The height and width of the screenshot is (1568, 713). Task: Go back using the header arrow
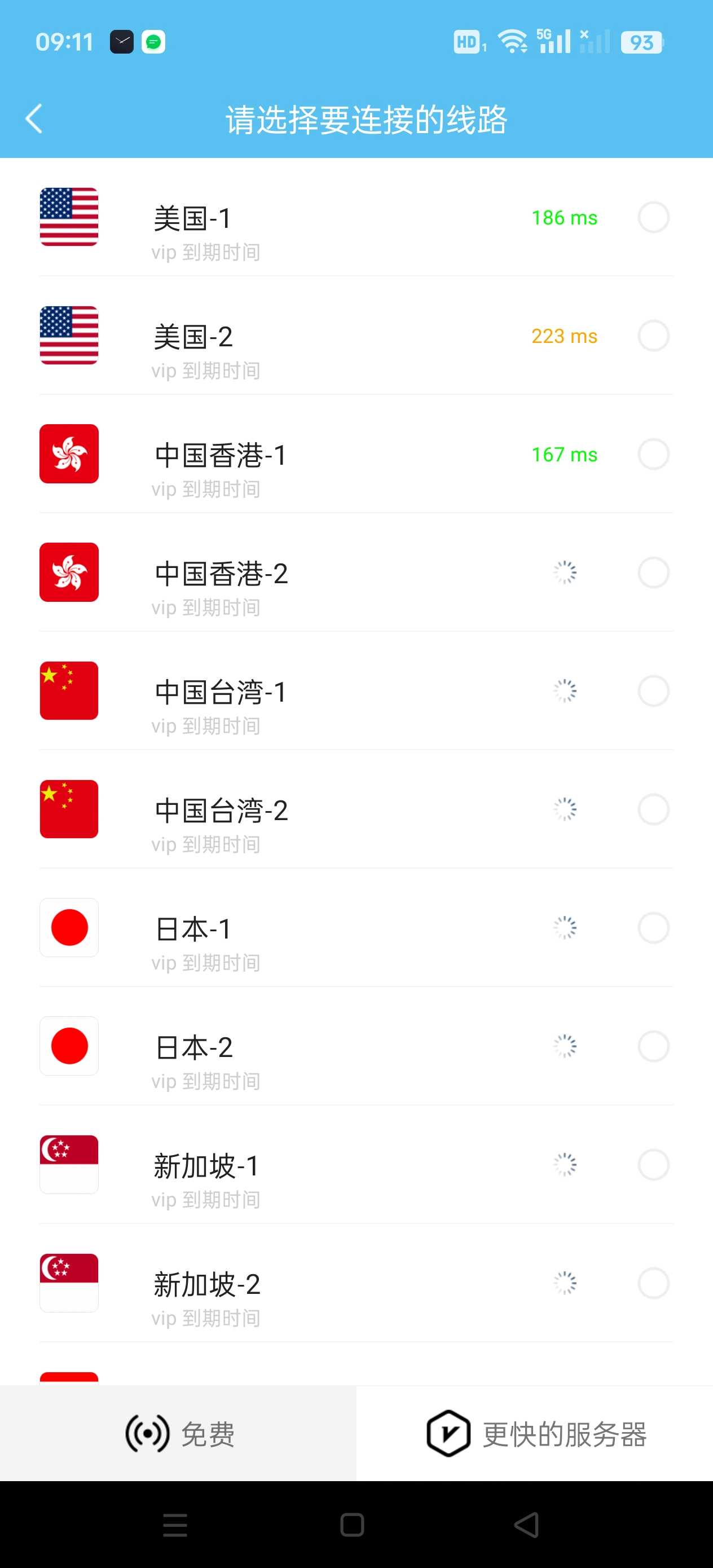(34, 118)
